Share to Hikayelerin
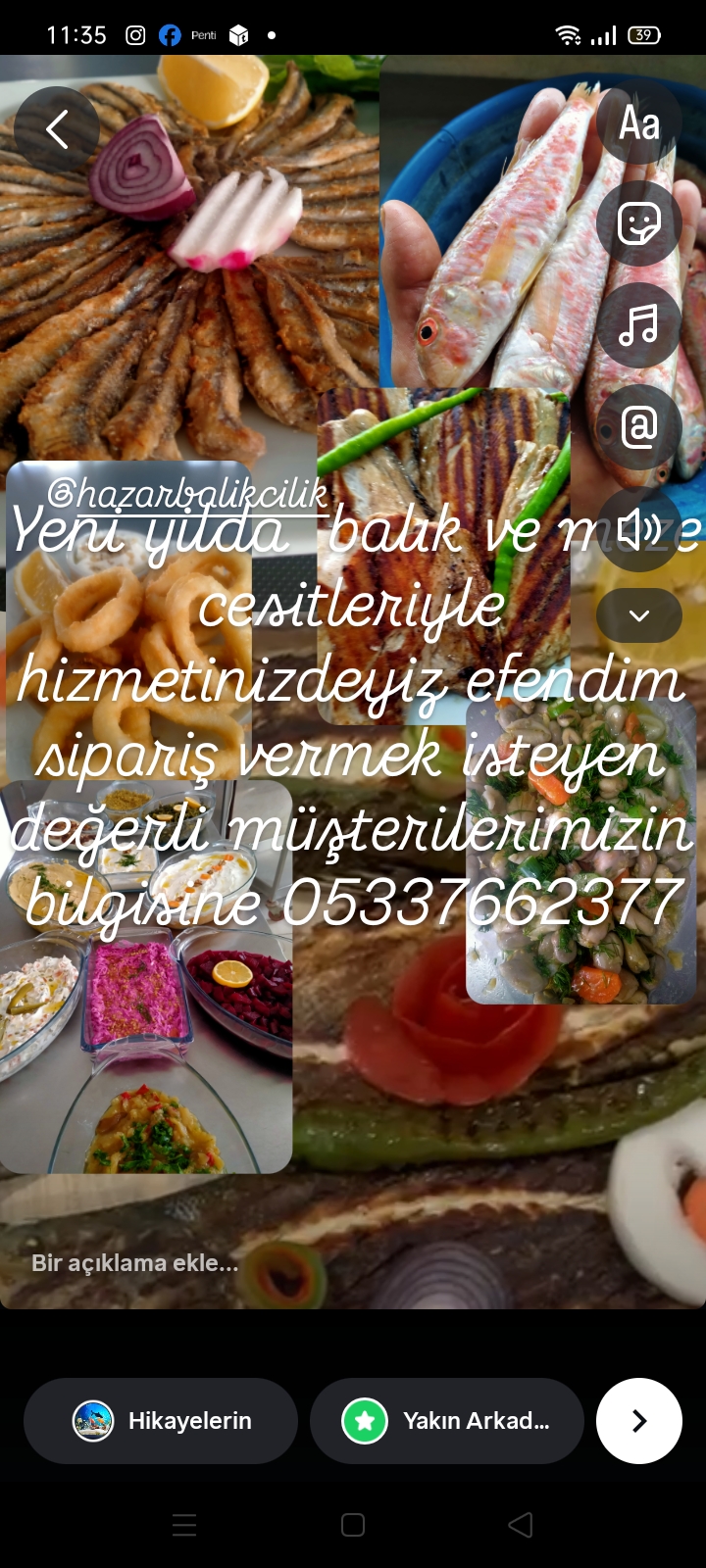The image size is (706, 1568). click(x=161, y=1421)
